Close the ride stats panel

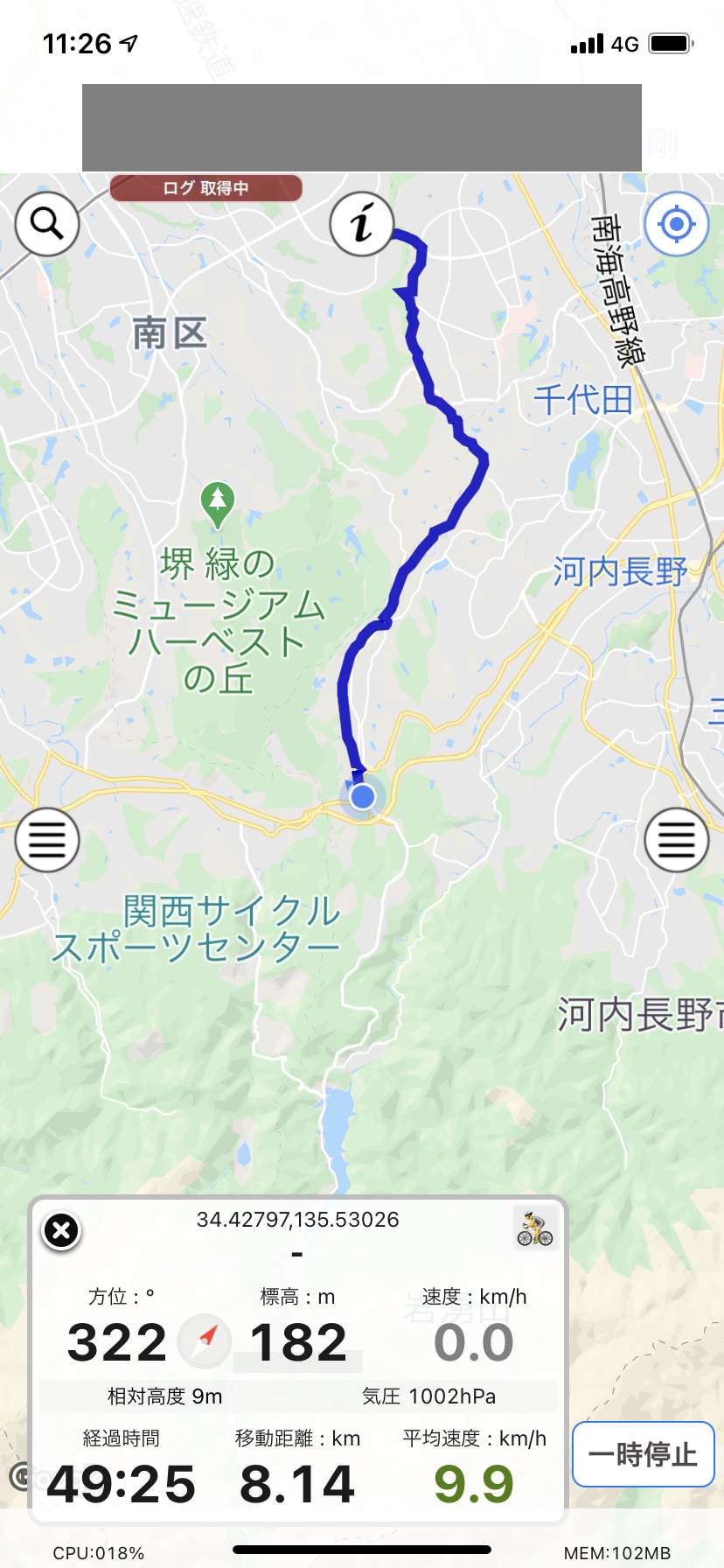tap(61, 1231)
